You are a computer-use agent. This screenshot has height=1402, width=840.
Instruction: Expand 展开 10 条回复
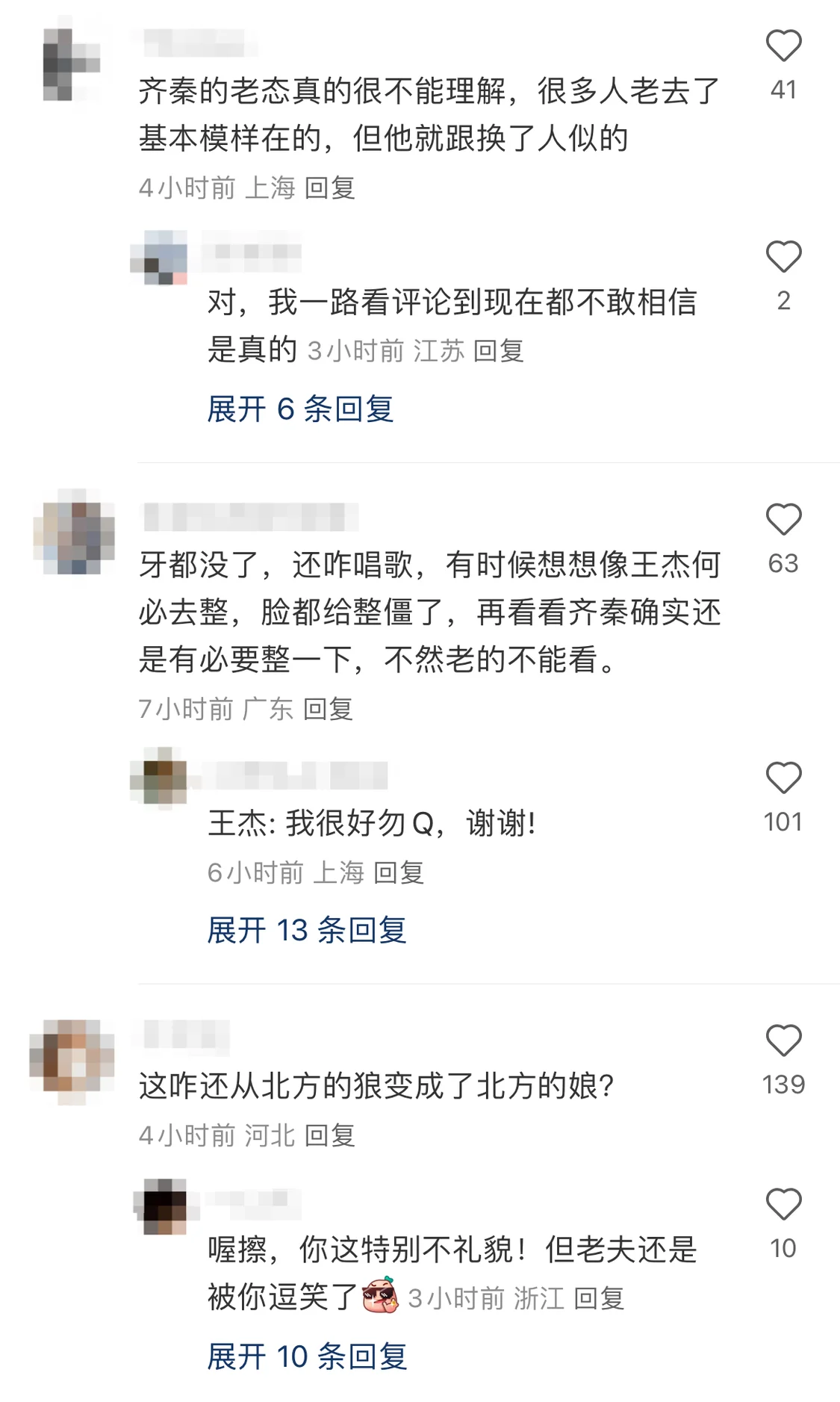coord(306,1356)
